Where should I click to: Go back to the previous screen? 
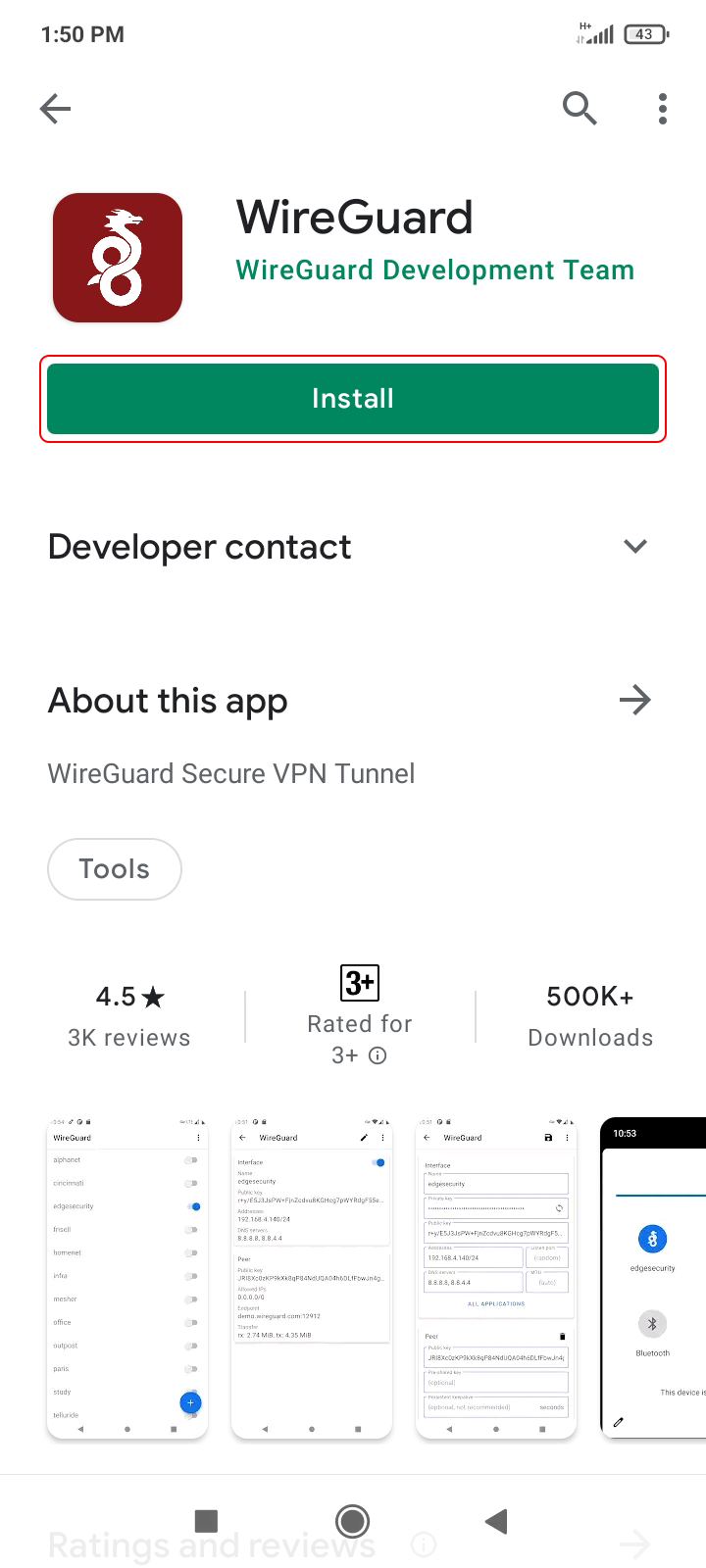point(56,109)
